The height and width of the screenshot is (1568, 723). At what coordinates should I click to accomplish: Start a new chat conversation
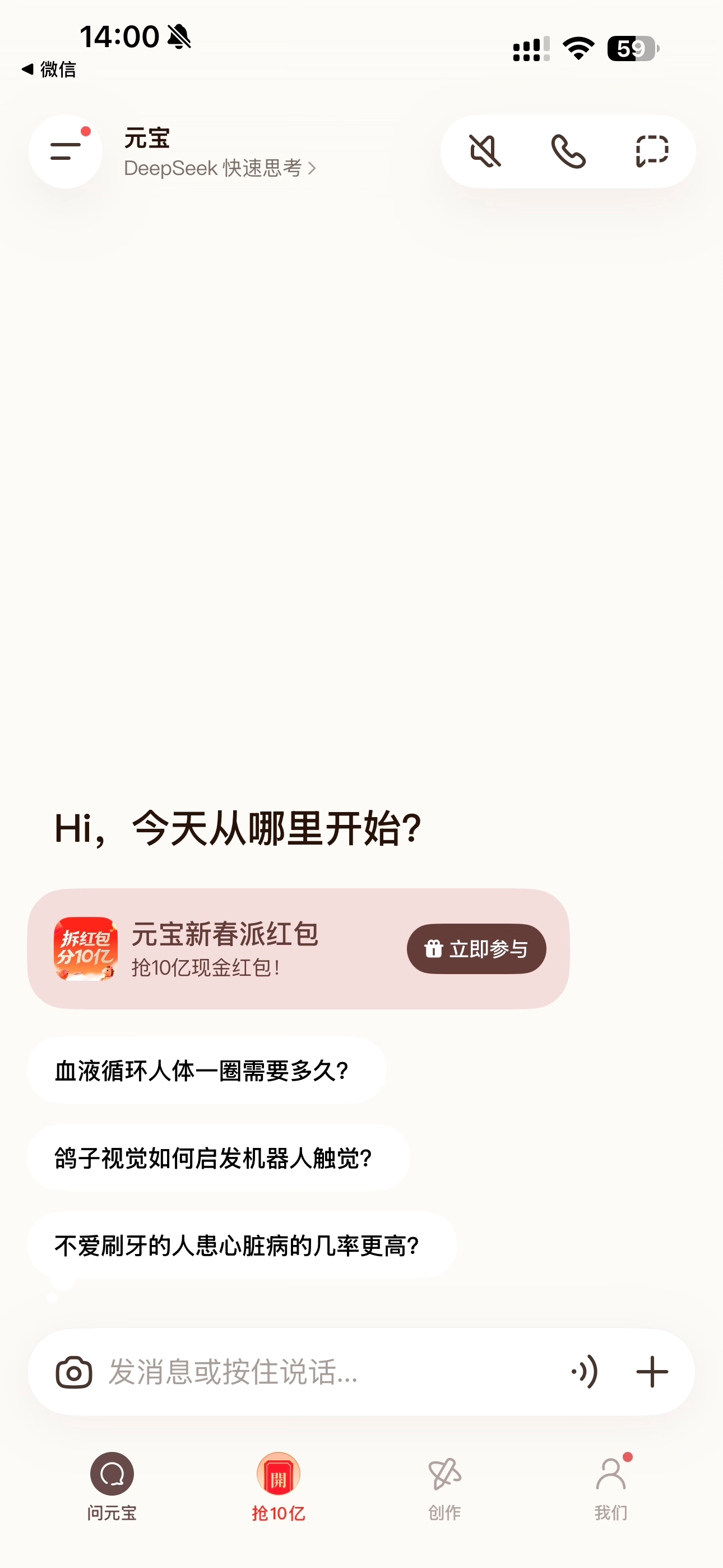tap(652, 151)
